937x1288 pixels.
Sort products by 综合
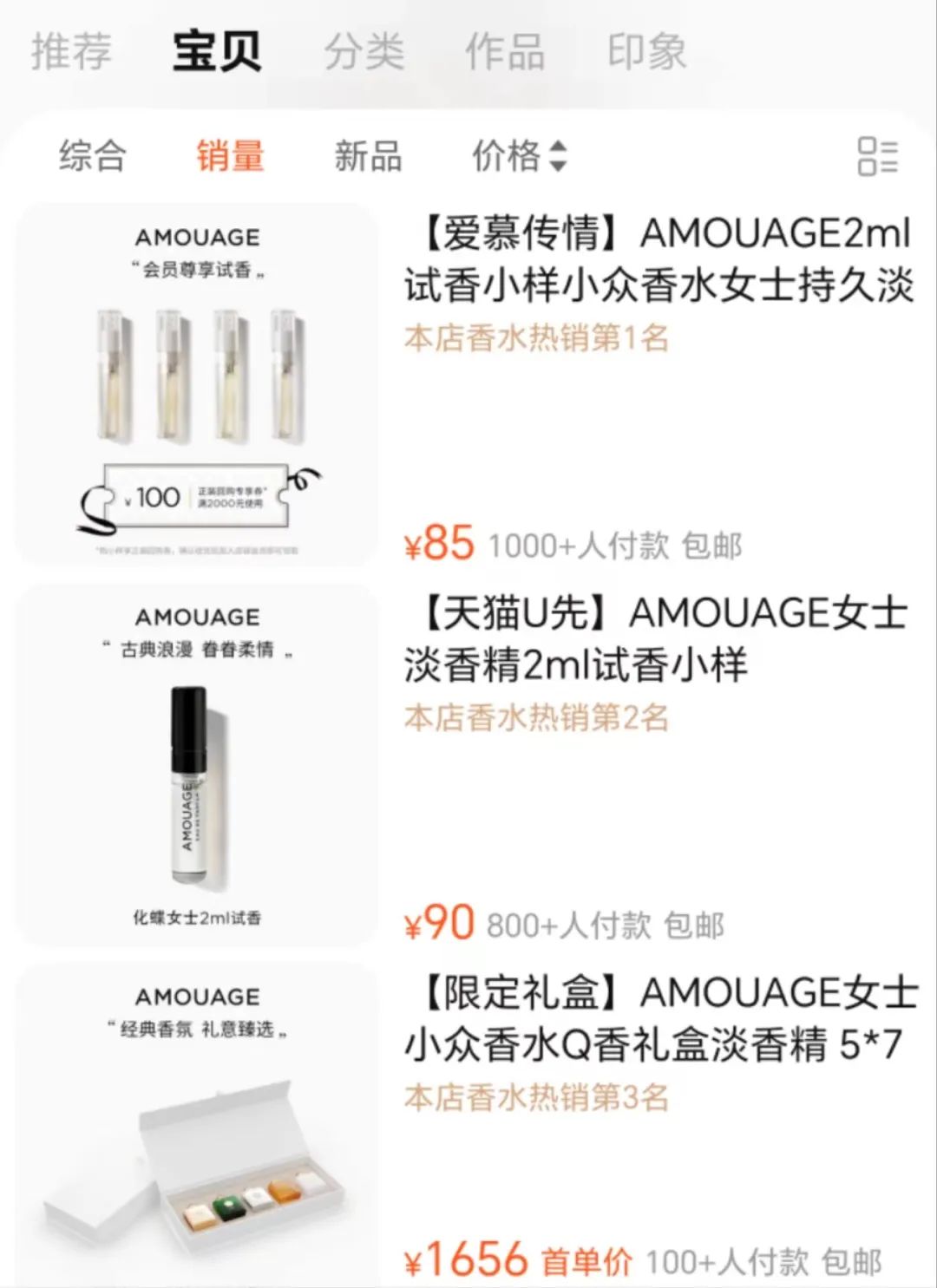coord(93,157)
